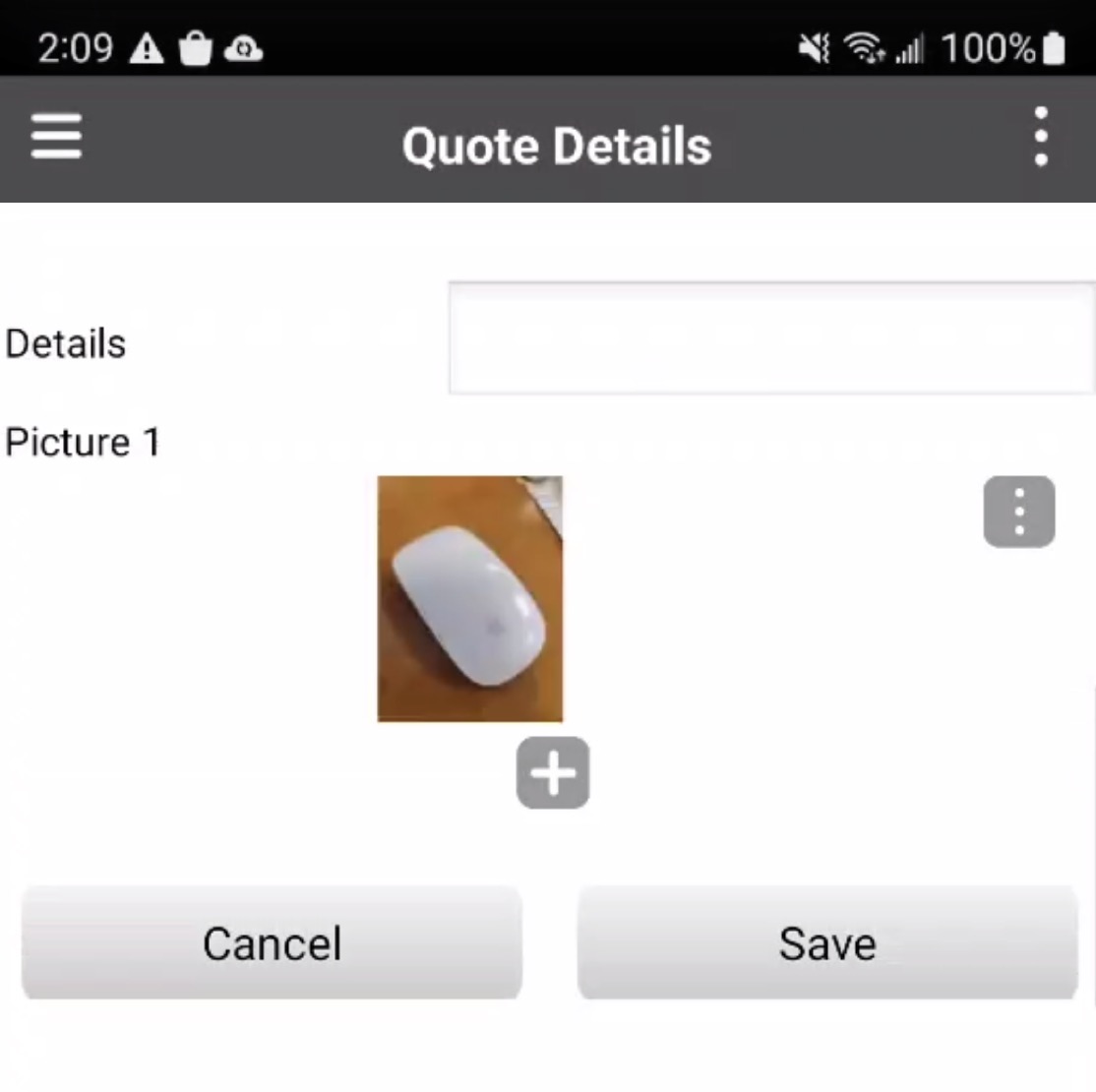Open the app bar overflow menu
1096x1092 pixels.
click(1041, 137)
